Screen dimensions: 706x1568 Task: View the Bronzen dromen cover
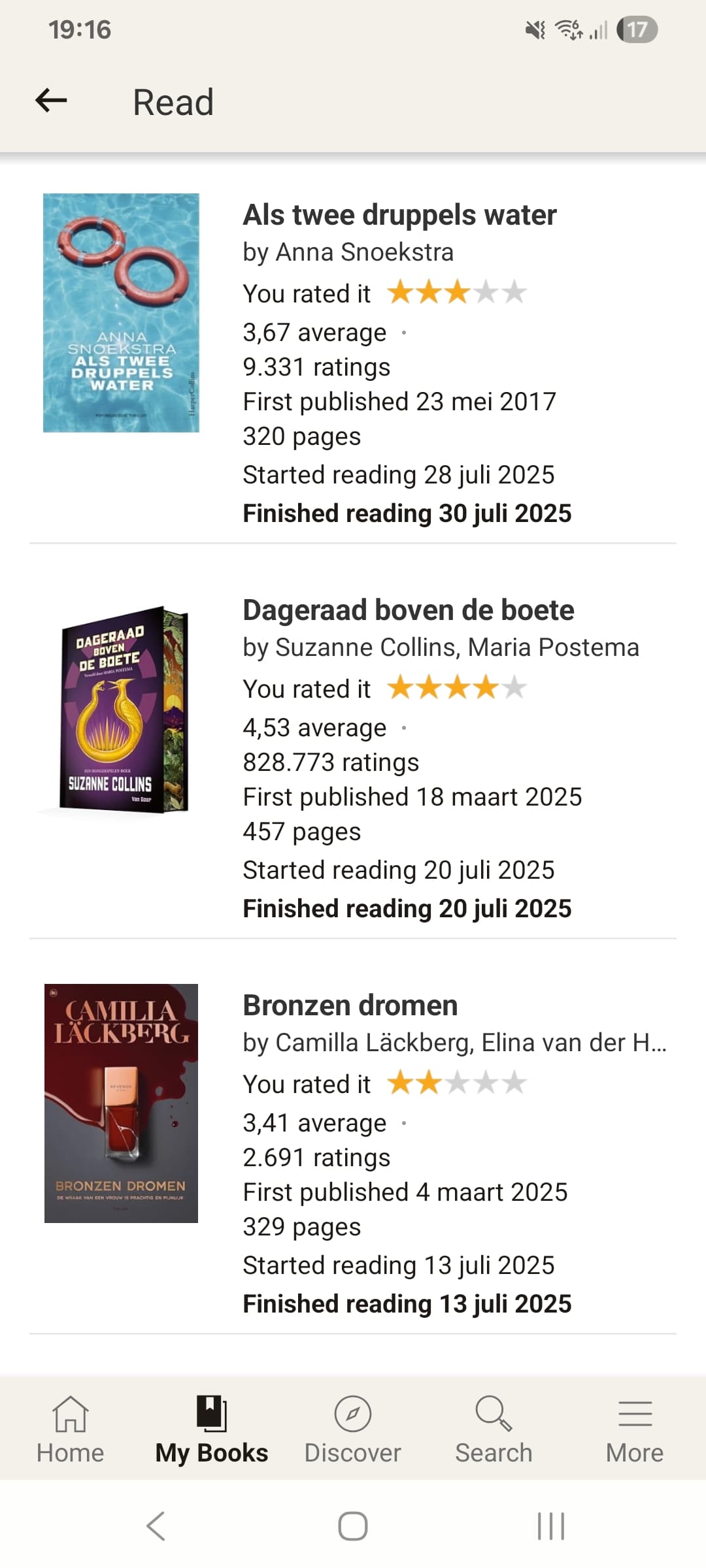click(x=121, y=1103)
